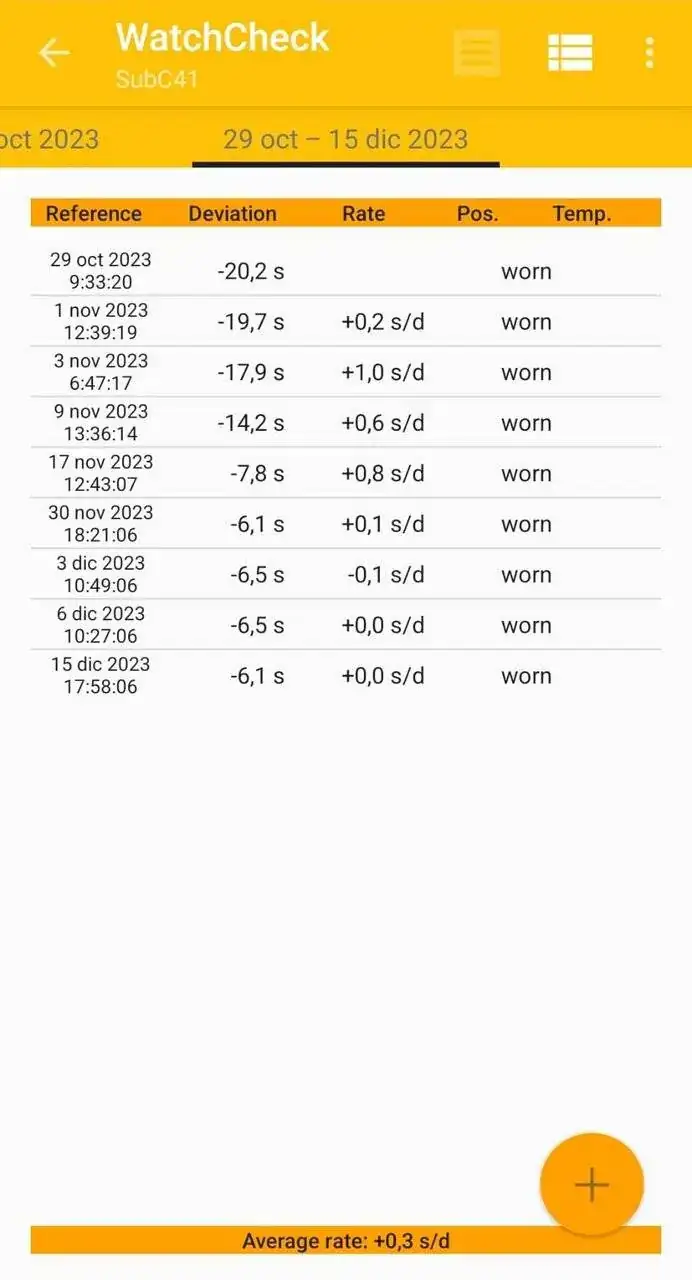
Task: Open the 29 oct 2023 9:33:20 entry
Action: [x=345, y=271]
